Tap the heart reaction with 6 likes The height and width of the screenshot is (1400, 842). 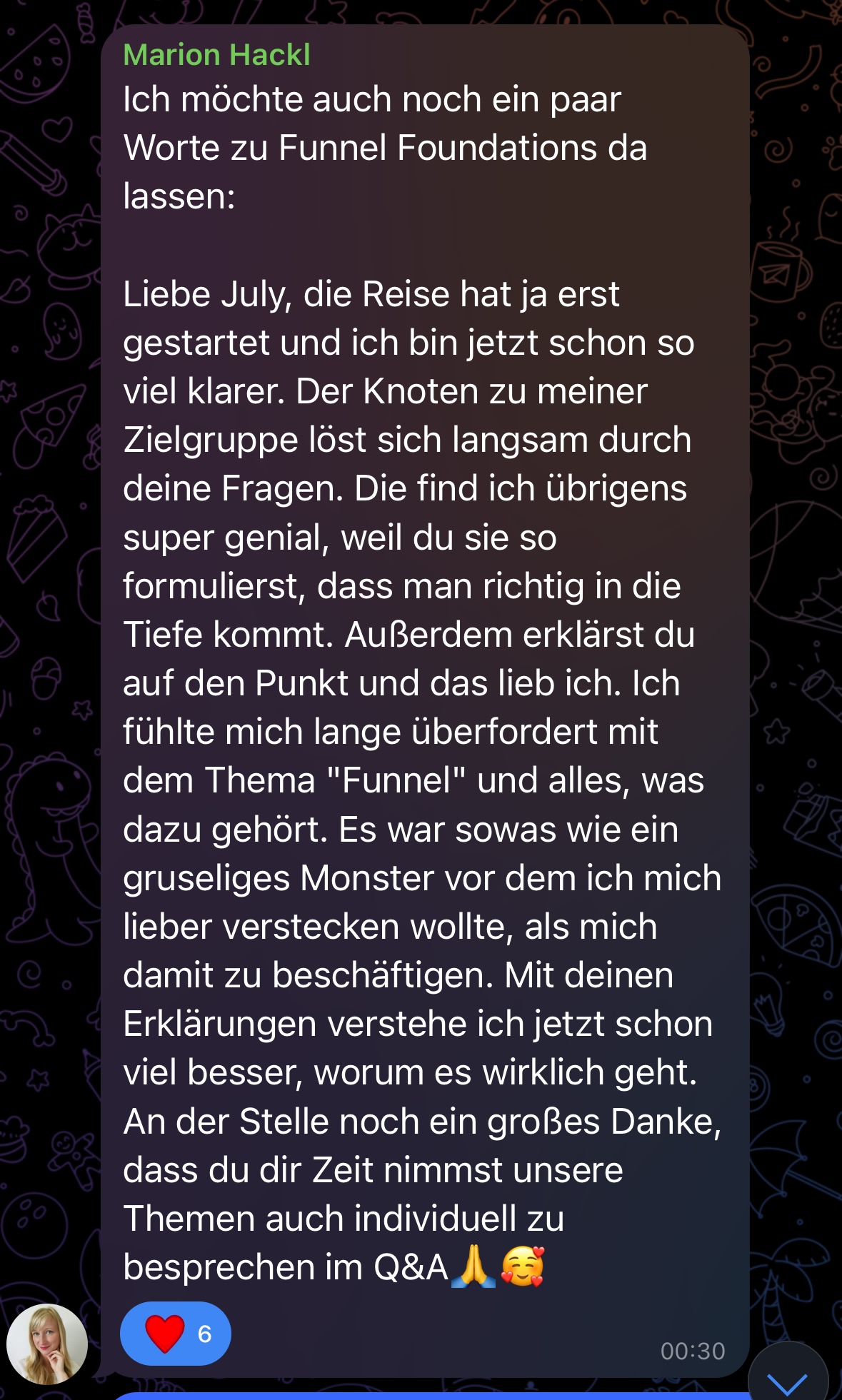point(176,1333)
